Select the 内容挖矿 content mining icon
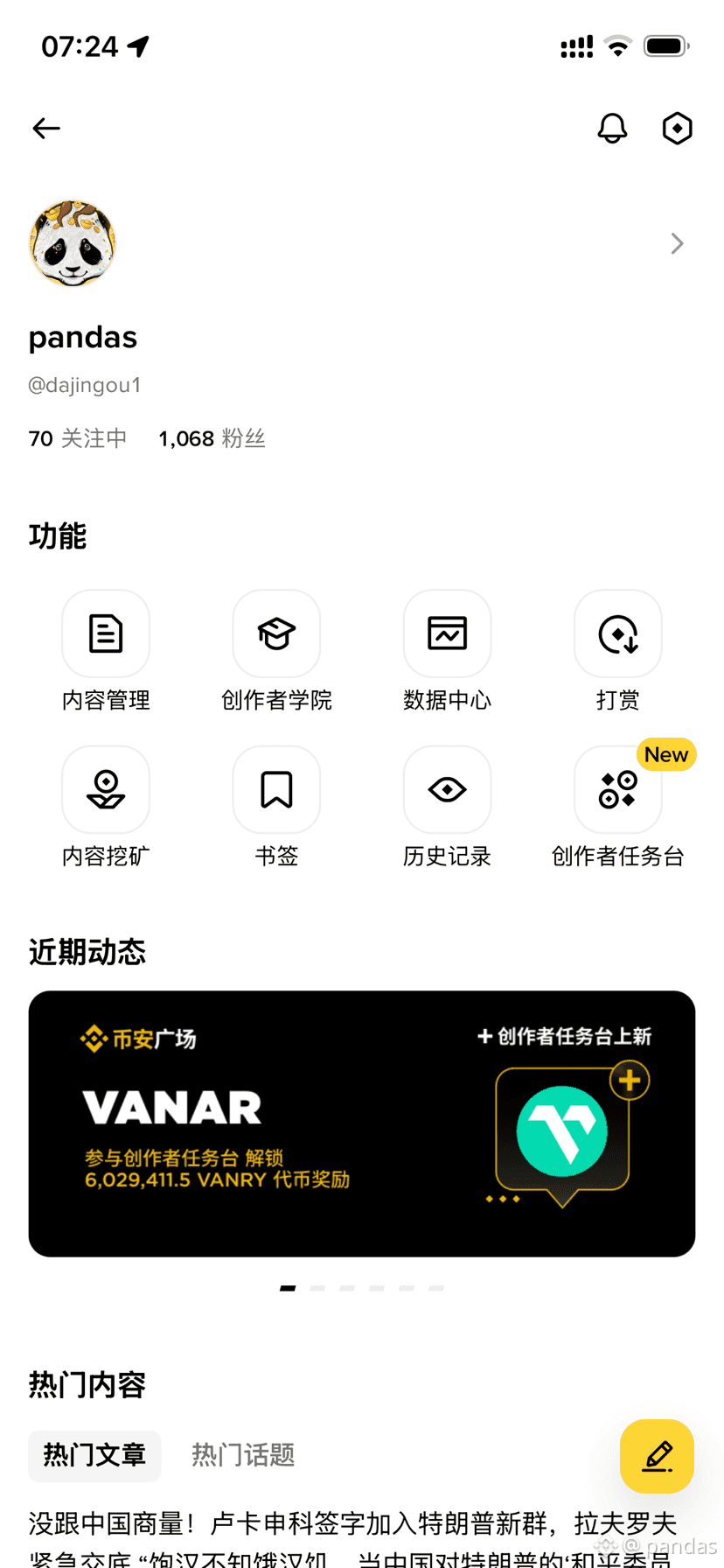724x1568 pixels. (106, 788)
